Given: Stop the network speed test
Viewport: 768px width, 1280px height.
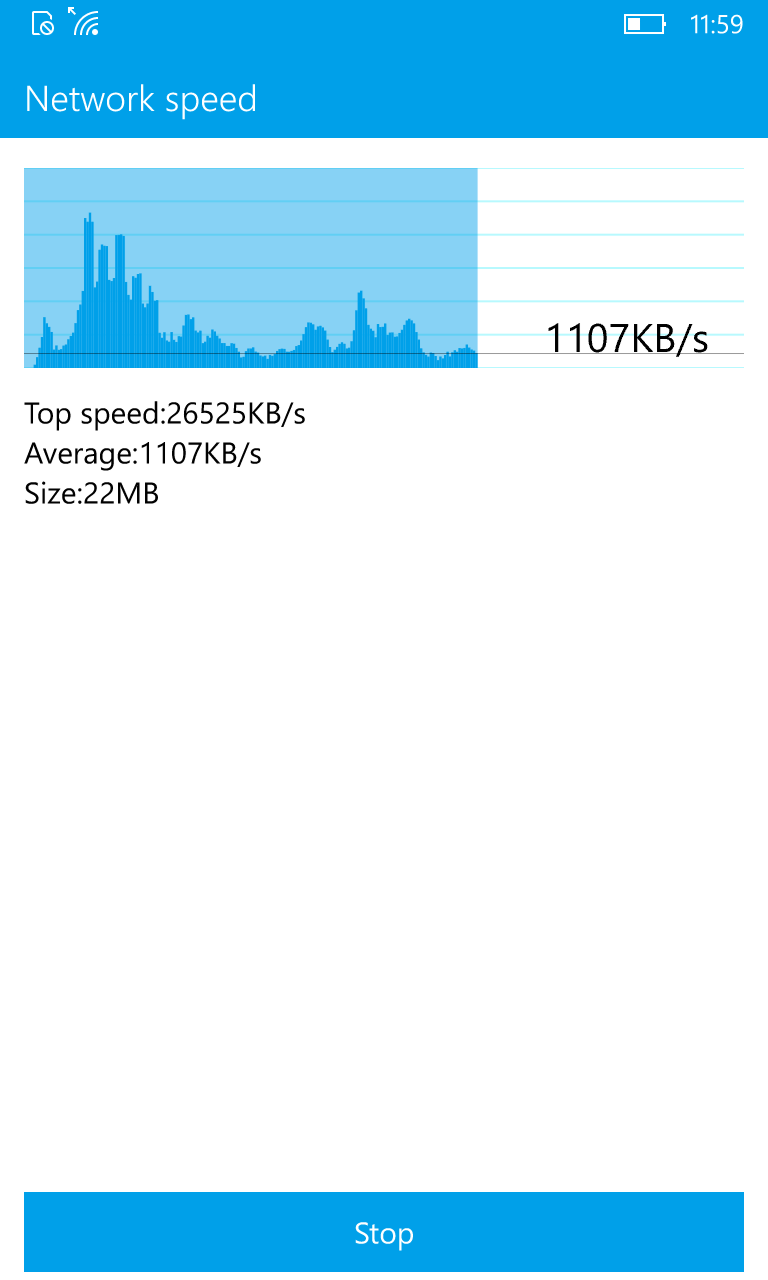Looking at the screenshot, I should click(384, 1232).
